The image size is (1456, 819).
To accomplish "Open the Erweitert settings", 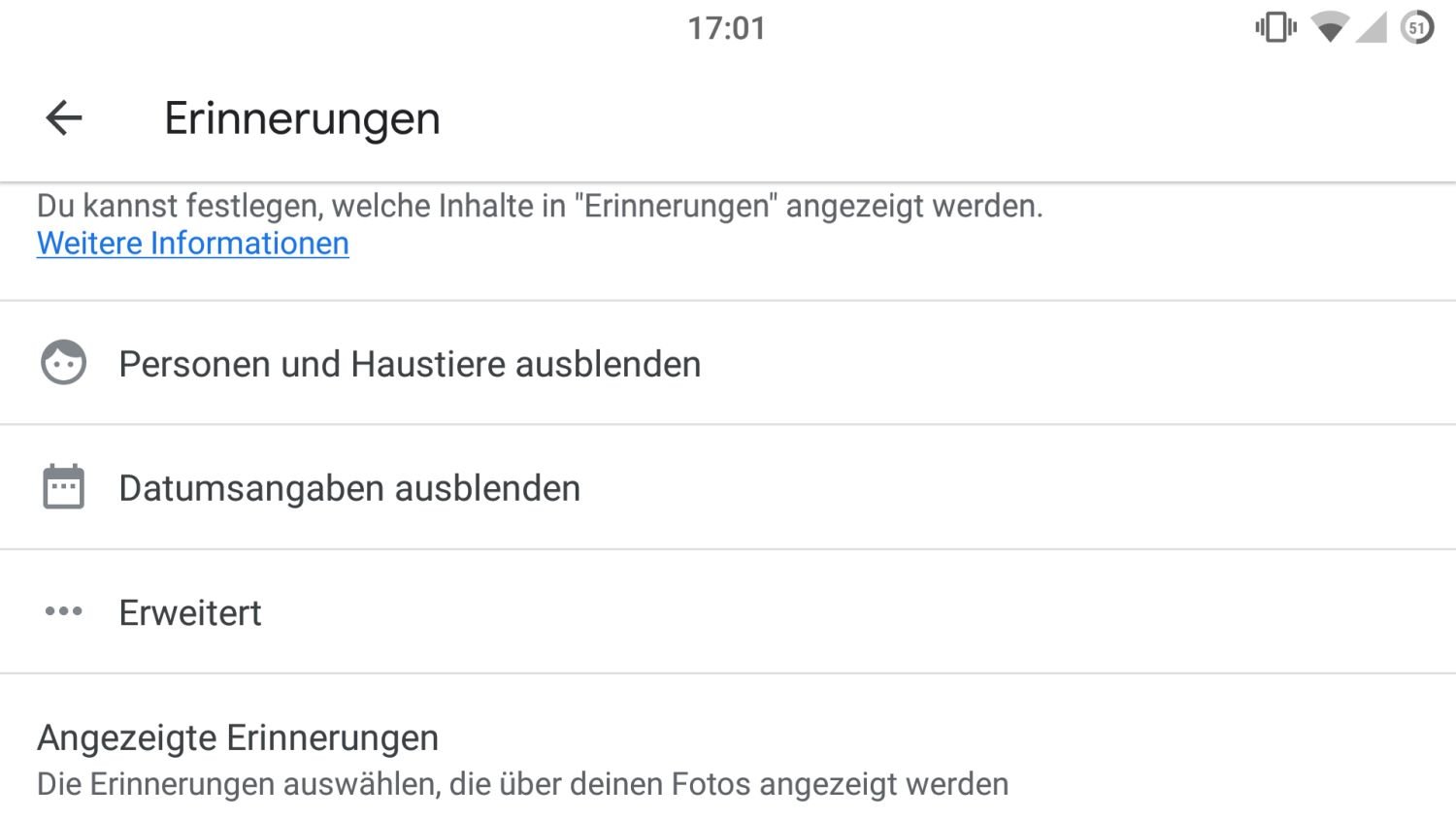I will coord(190,612).
